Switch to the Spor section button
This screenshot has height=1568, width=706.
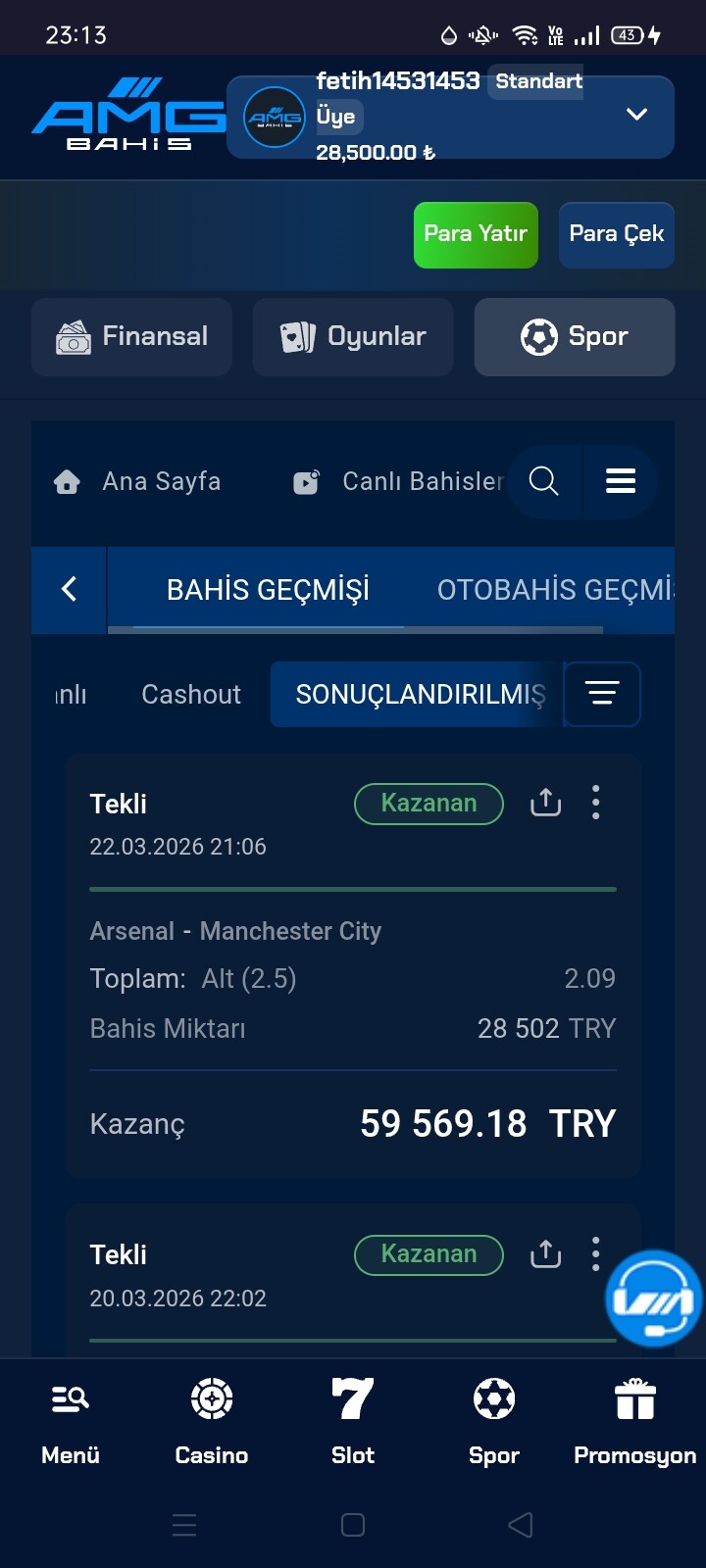point(575,337)
